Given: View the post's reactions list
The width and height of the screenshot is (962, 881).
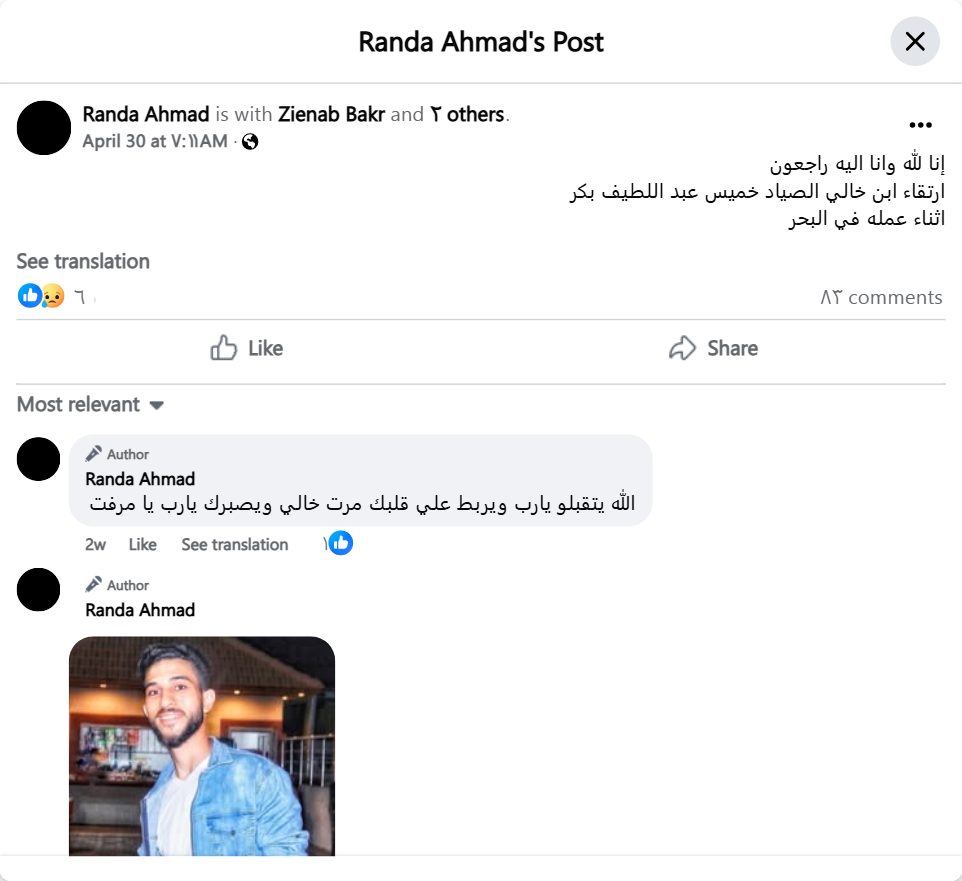Looking at the screenshot, I should pos(50,296).
